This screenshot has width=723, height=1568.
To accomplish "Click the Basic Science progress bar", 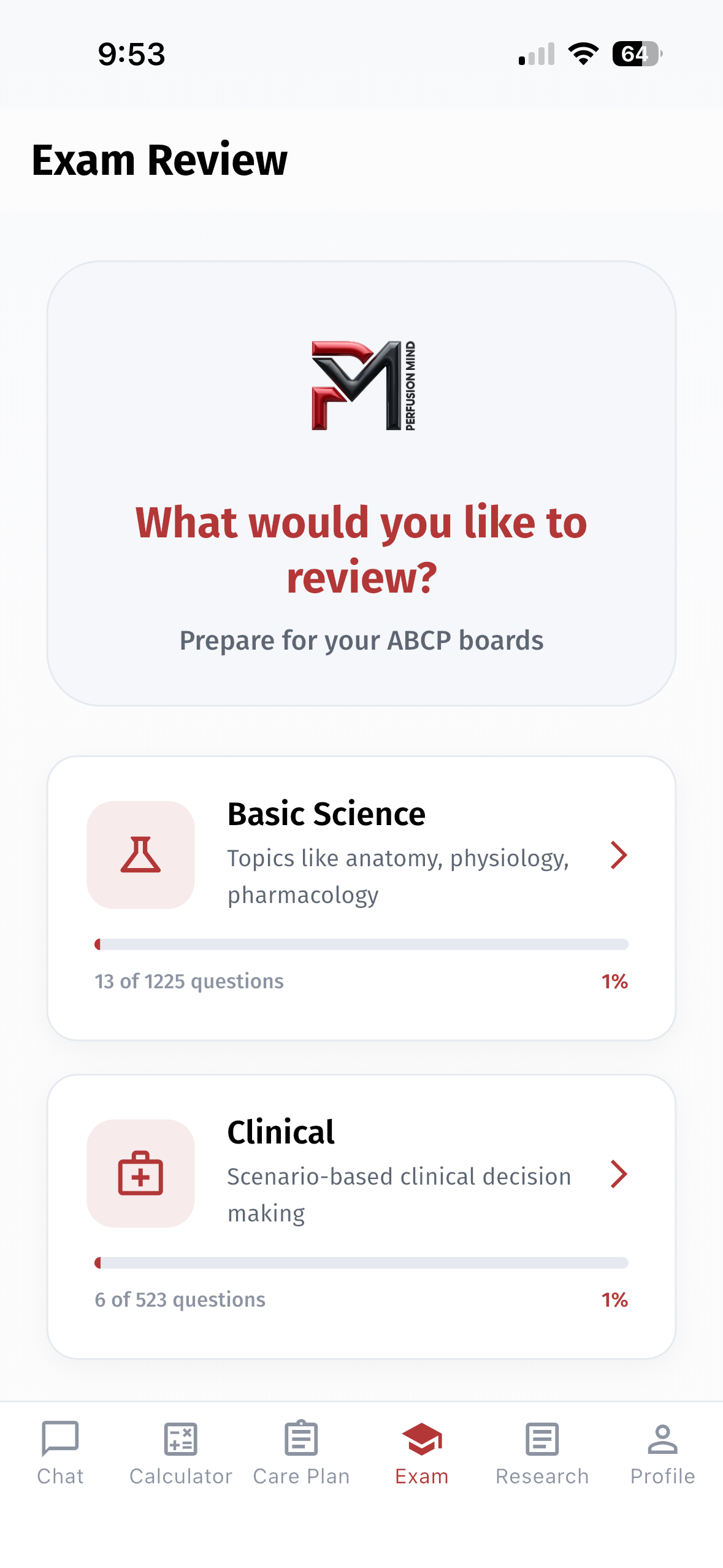I will pyautogui.click(x=361, y=944).
